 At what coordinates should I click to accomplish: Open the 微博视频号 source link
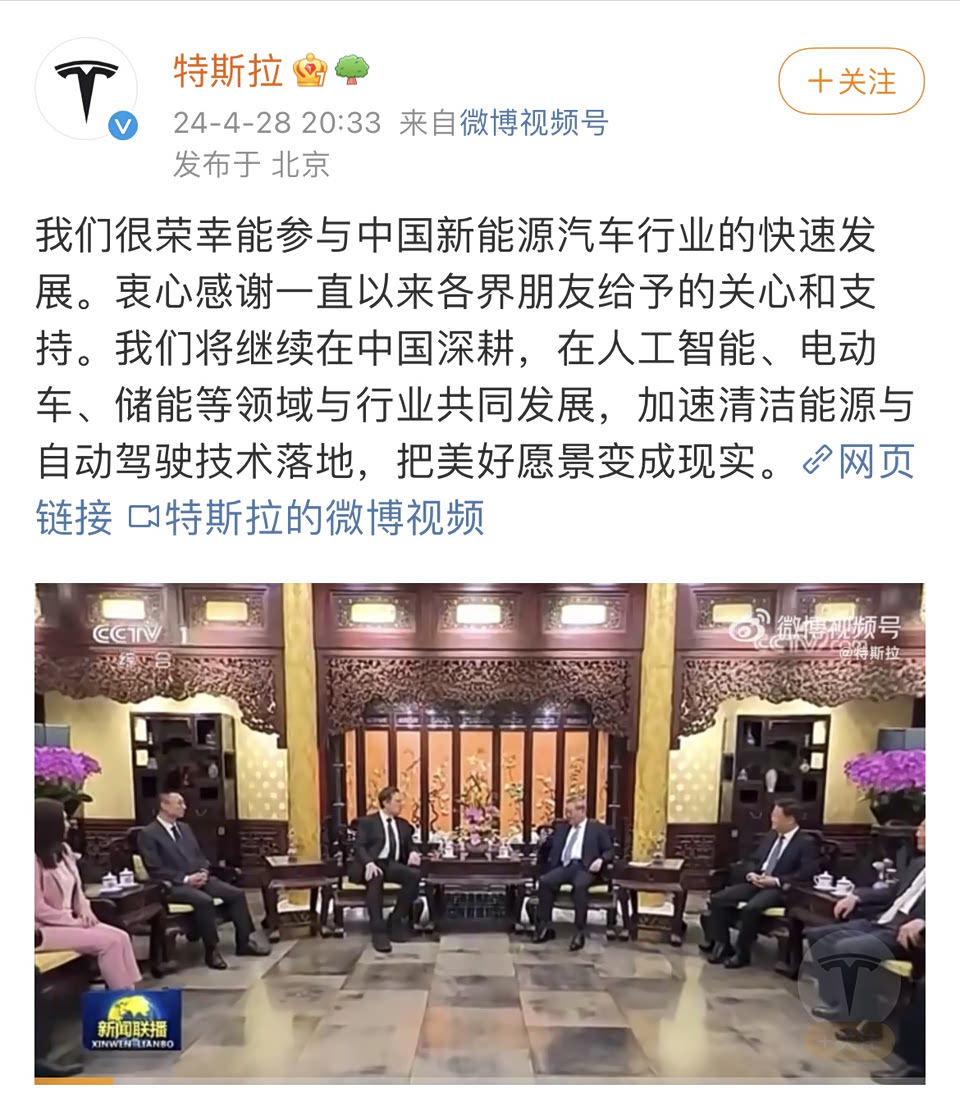533,123
